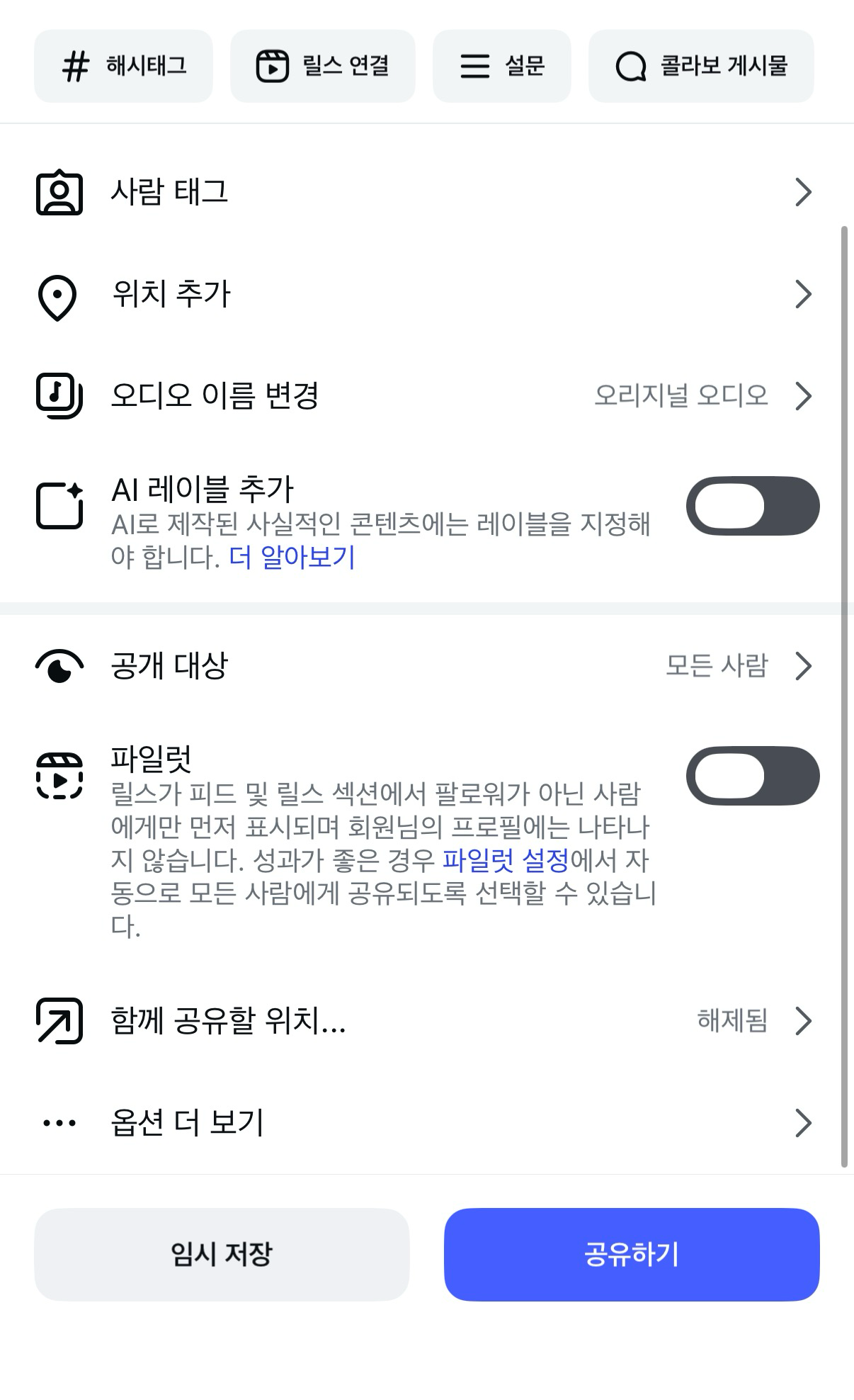Follow the 더 알아보기 link
Viewport: 854px width, 1400px height.
click(292, 558)
